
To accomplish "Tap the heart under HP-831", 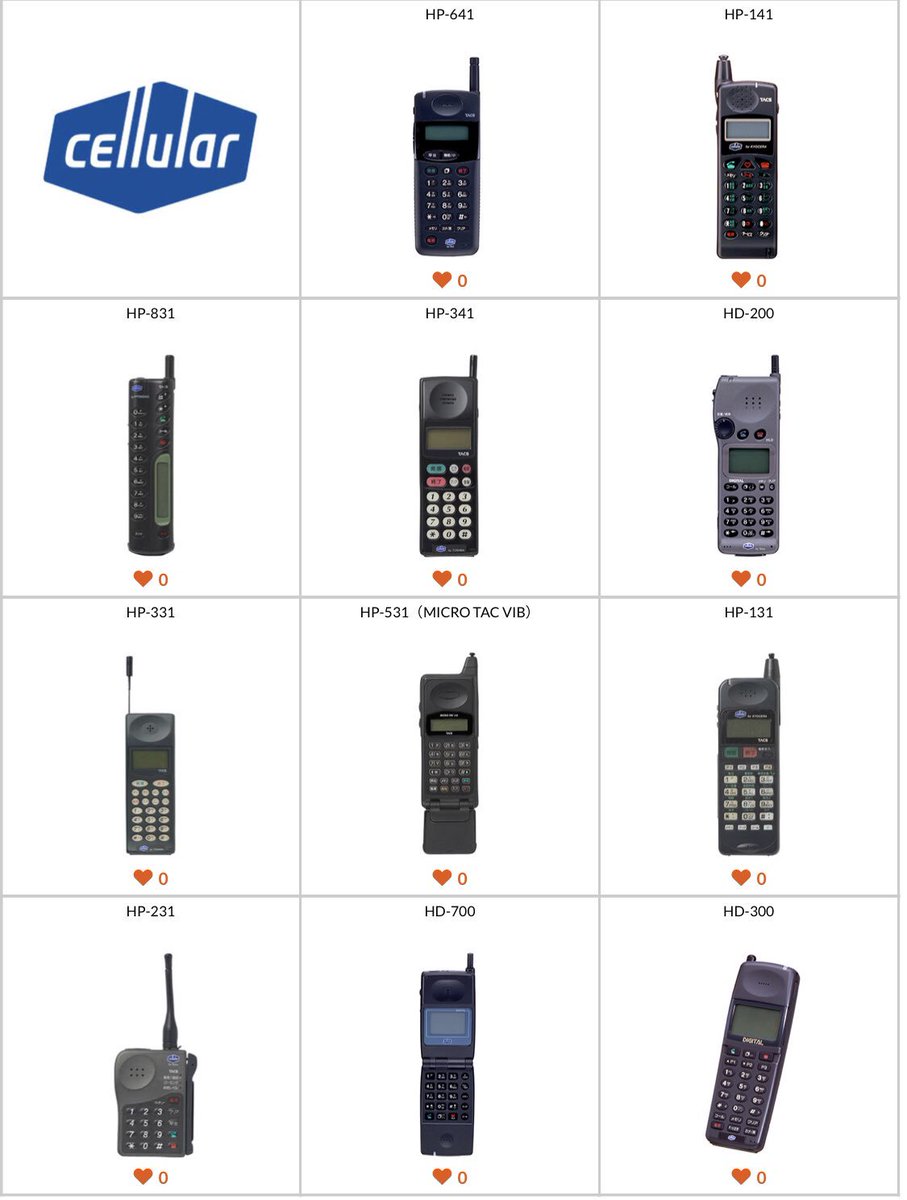I will tap(143, 579).
